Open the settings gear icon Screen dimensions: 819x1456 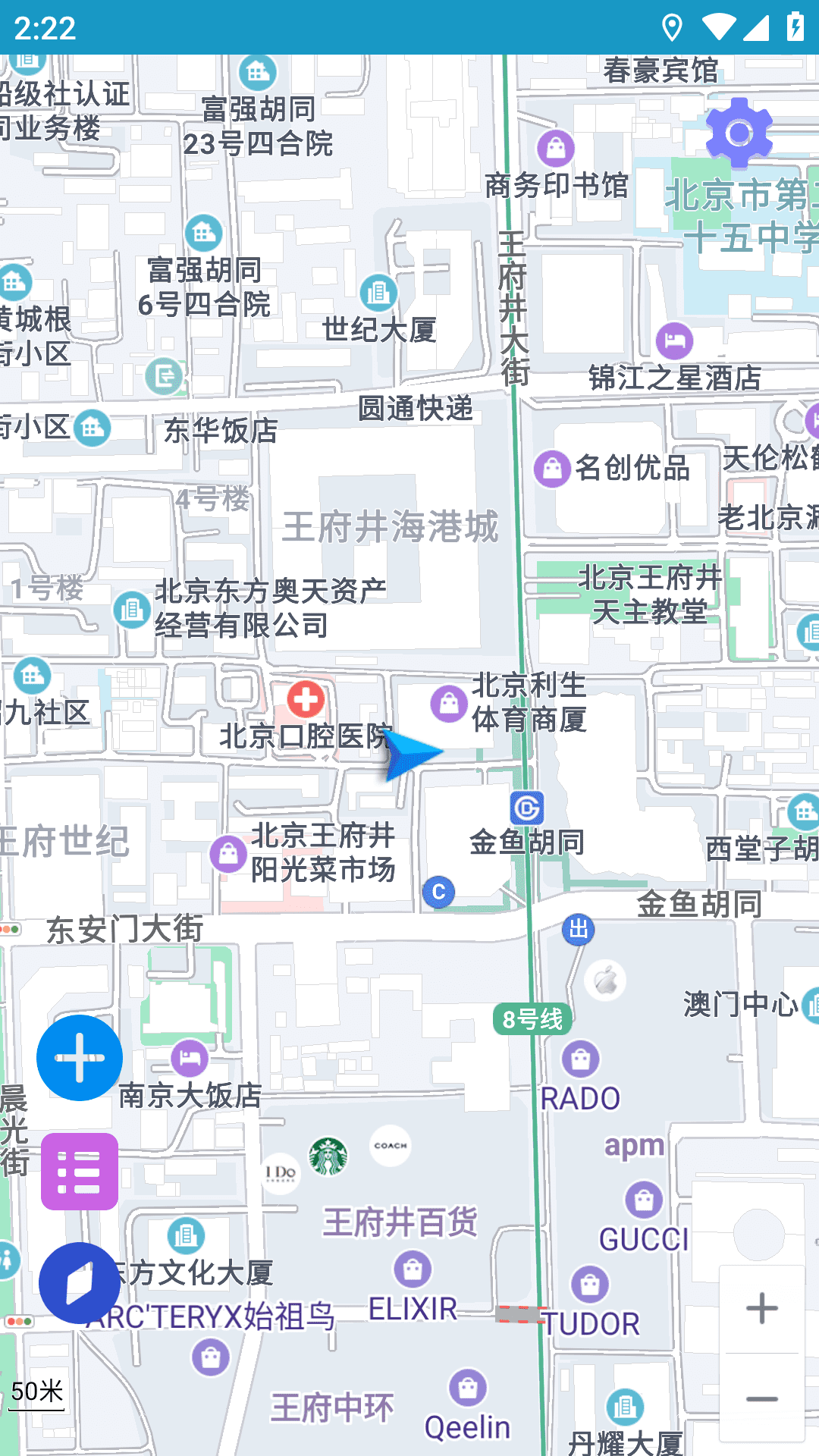[739, 133]
